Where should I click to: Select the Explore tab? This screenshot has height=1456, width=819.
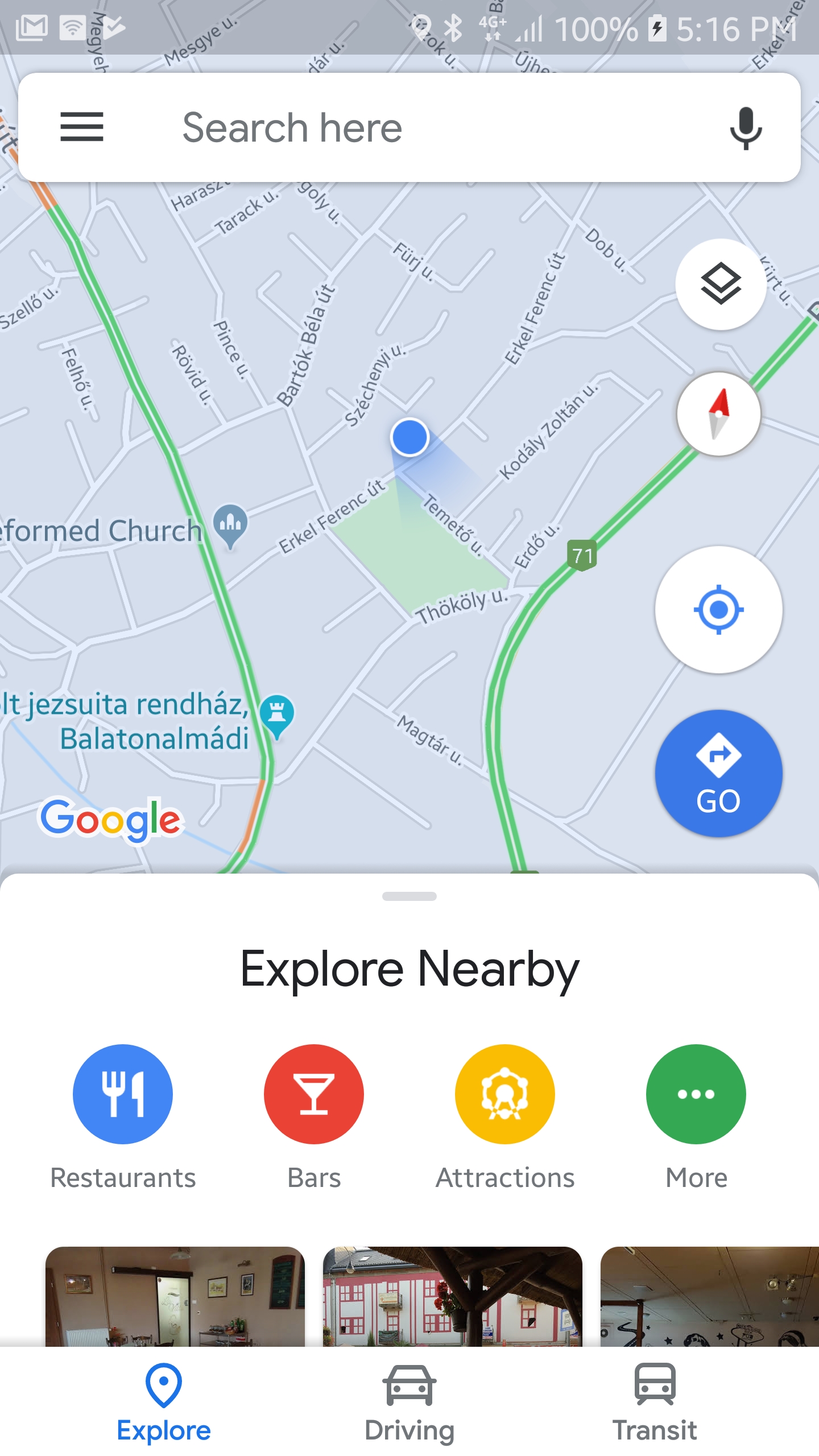(164, 1404)
